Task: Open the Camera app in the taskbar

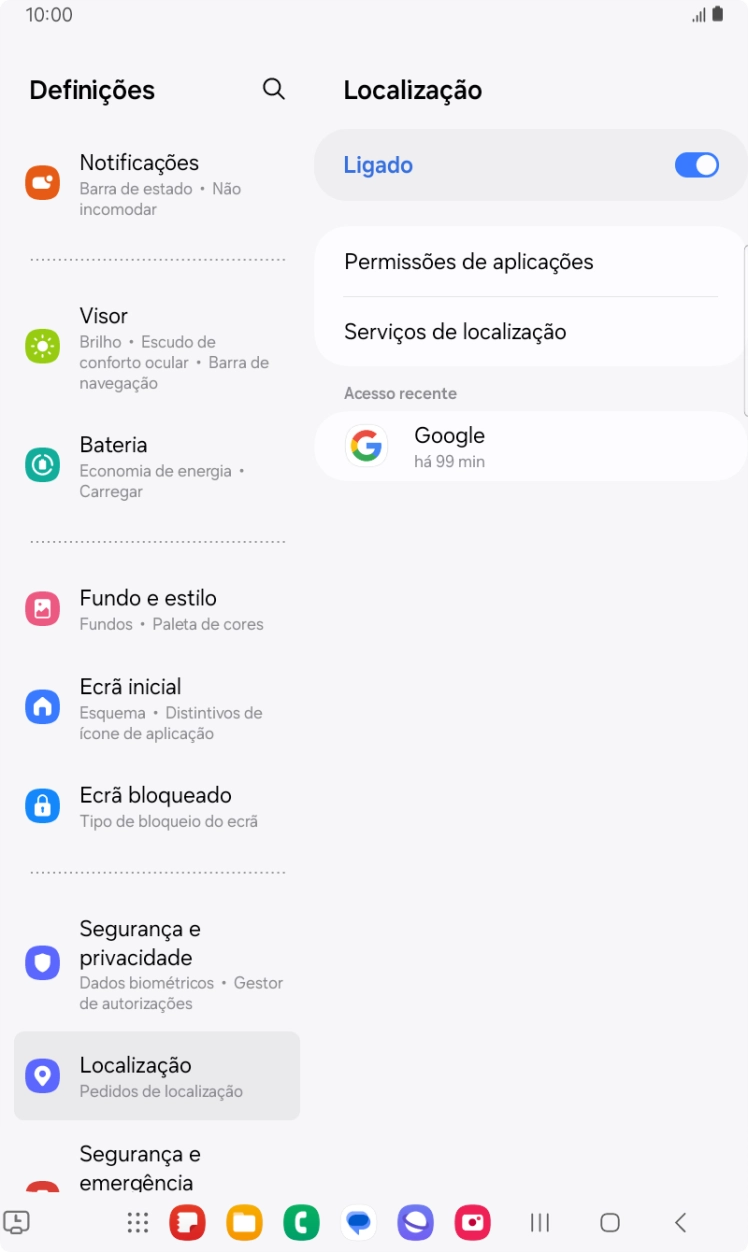Action: [x=472, y=1222]
